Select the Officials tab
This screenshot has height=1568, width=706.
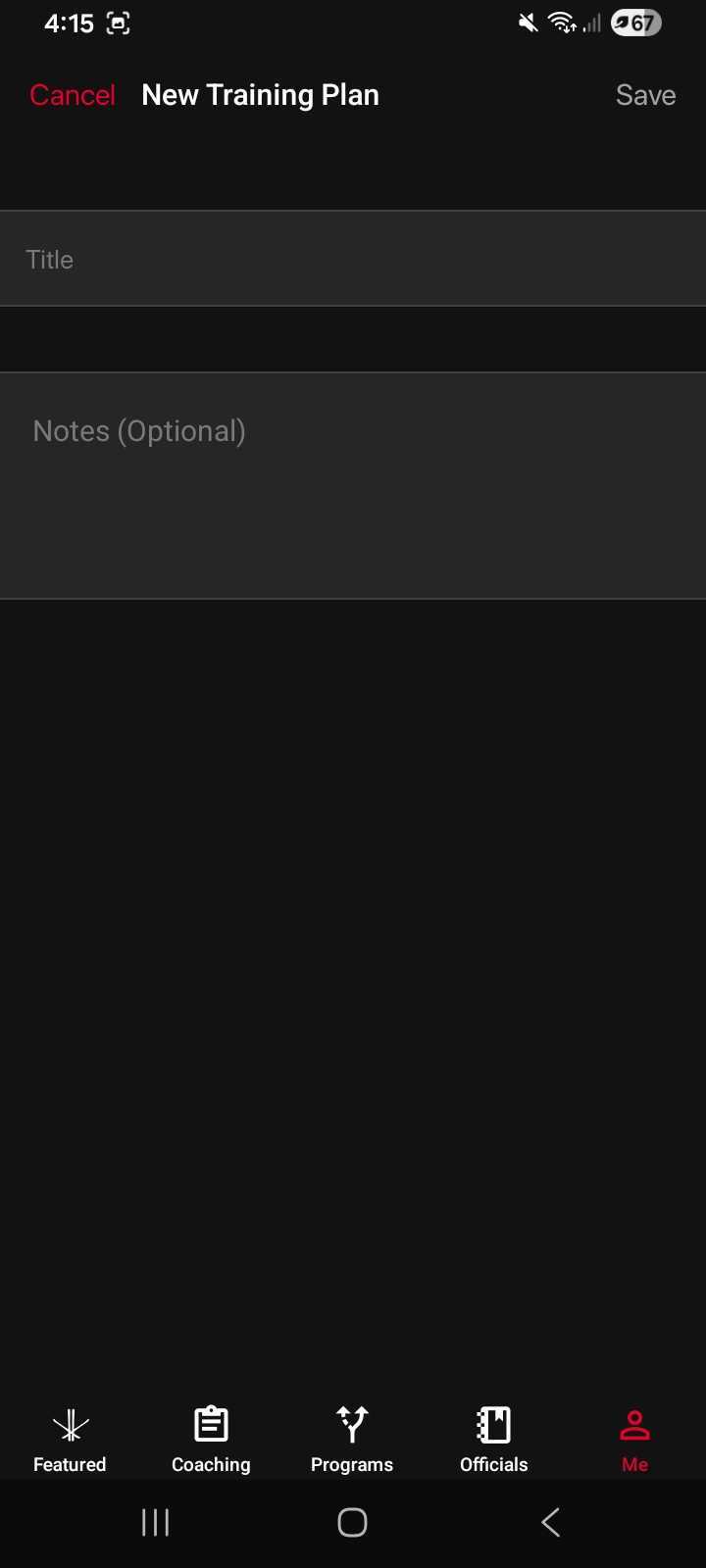pyautogui.click(x=493, y=1439)
